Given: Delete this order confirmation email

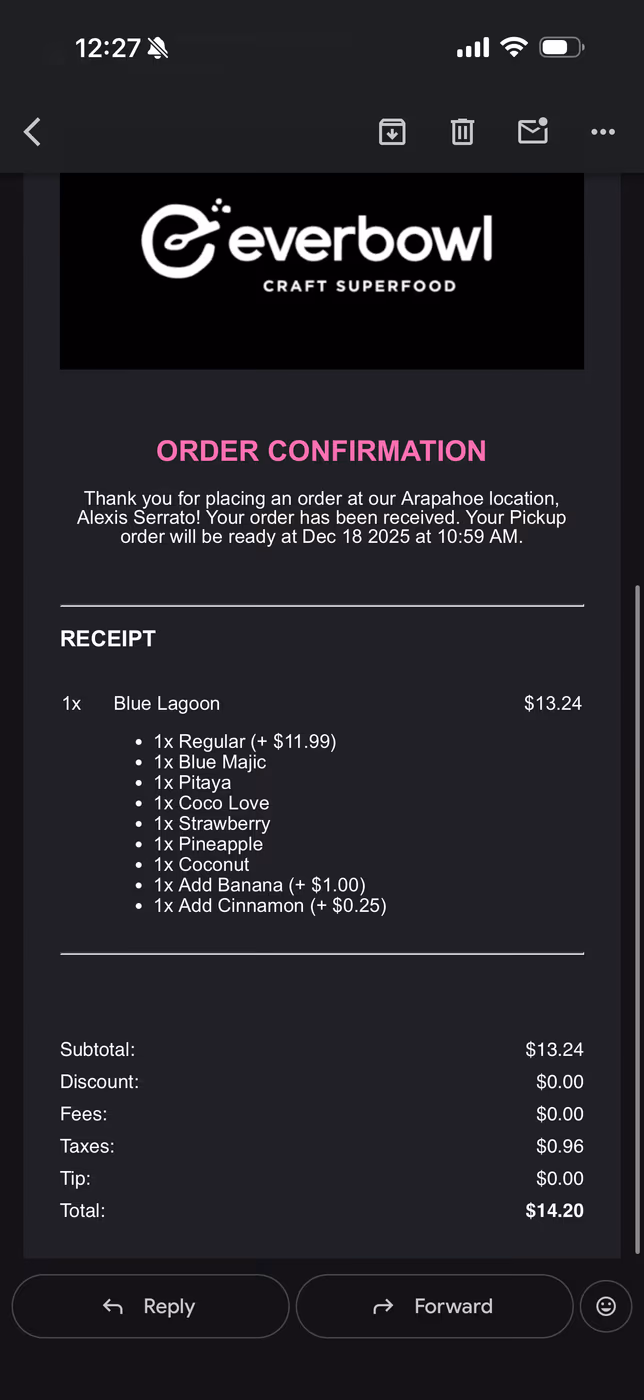Looking at the screenshot, I should (x=462, y=132).
